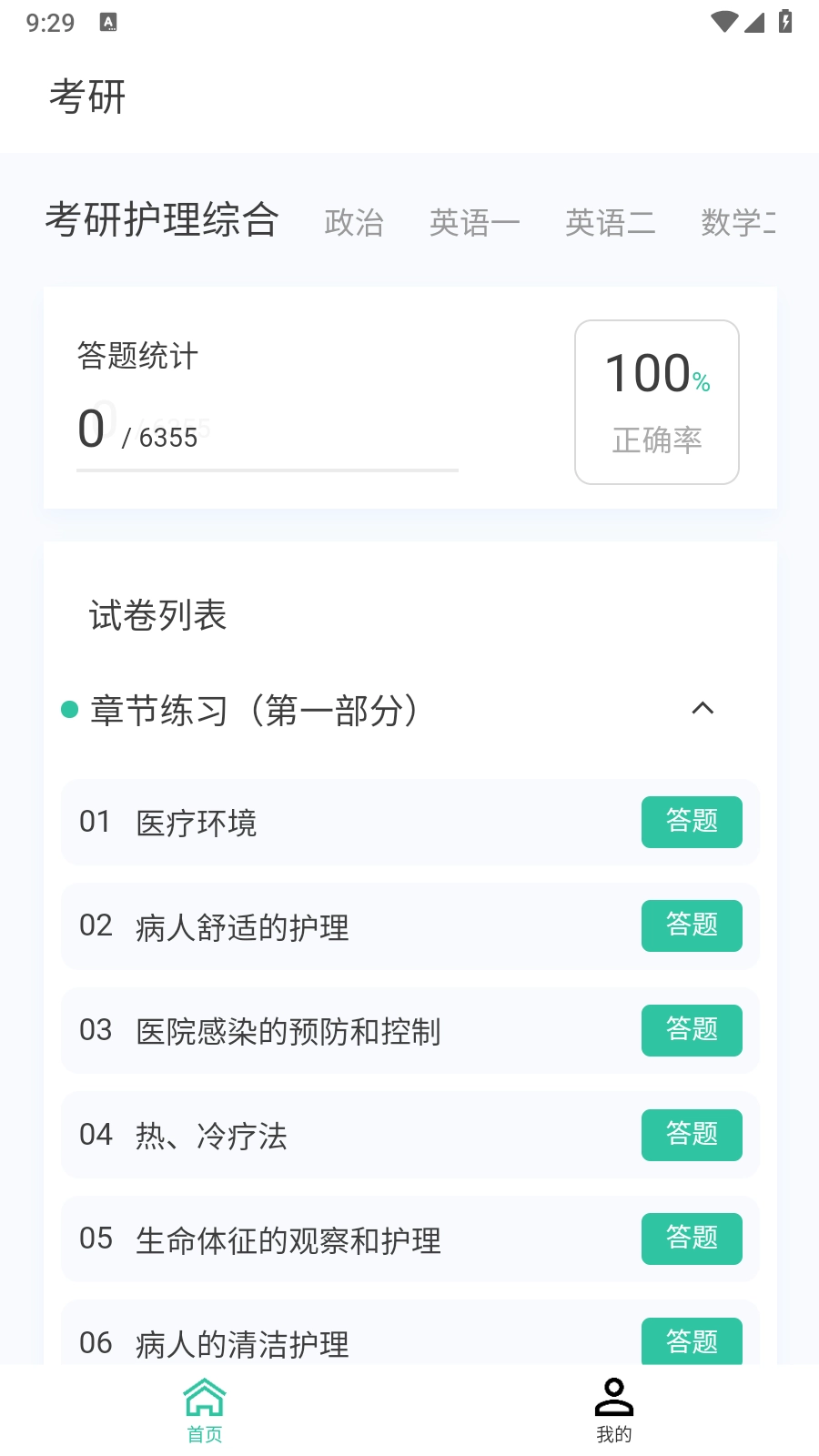Start answering chapter 01 医疗环境
Image resolution: width=819 pixels, height=1456 pixels.
[692, 822]
